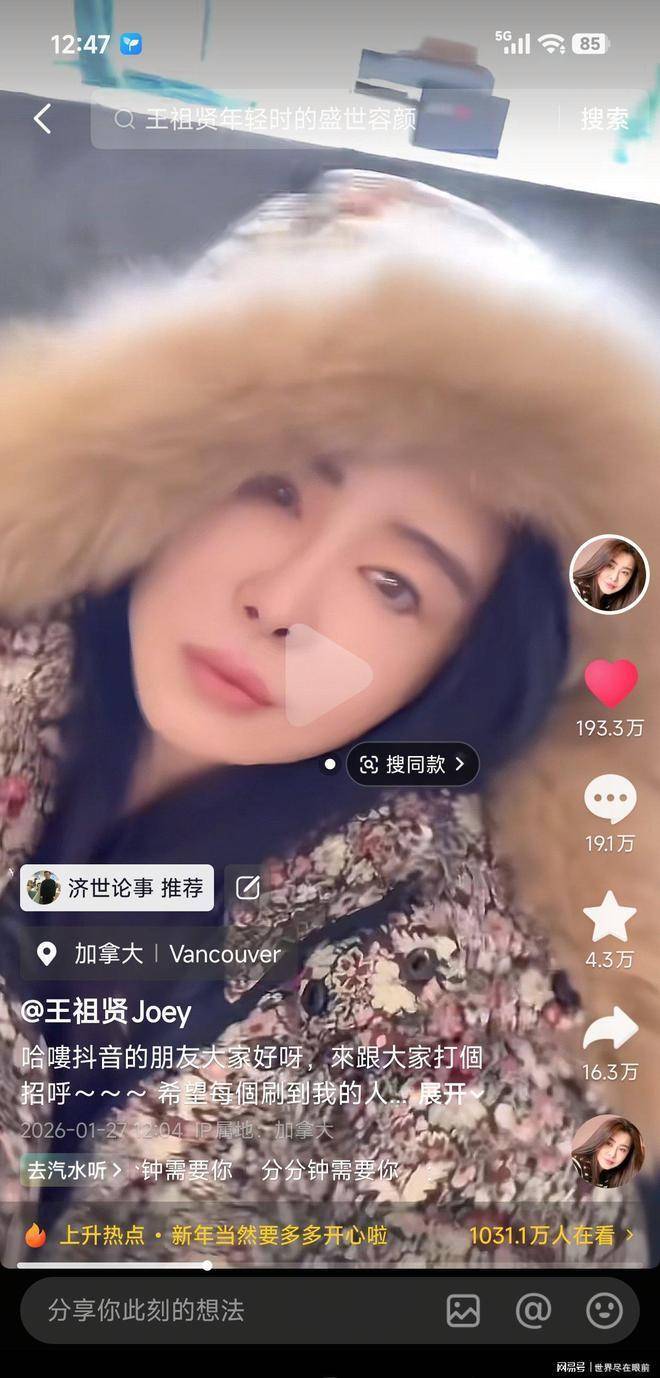Play the paused video
The height and width of the screenshot is (1378, 660).
pyautogui.click(x=328, y=673)
